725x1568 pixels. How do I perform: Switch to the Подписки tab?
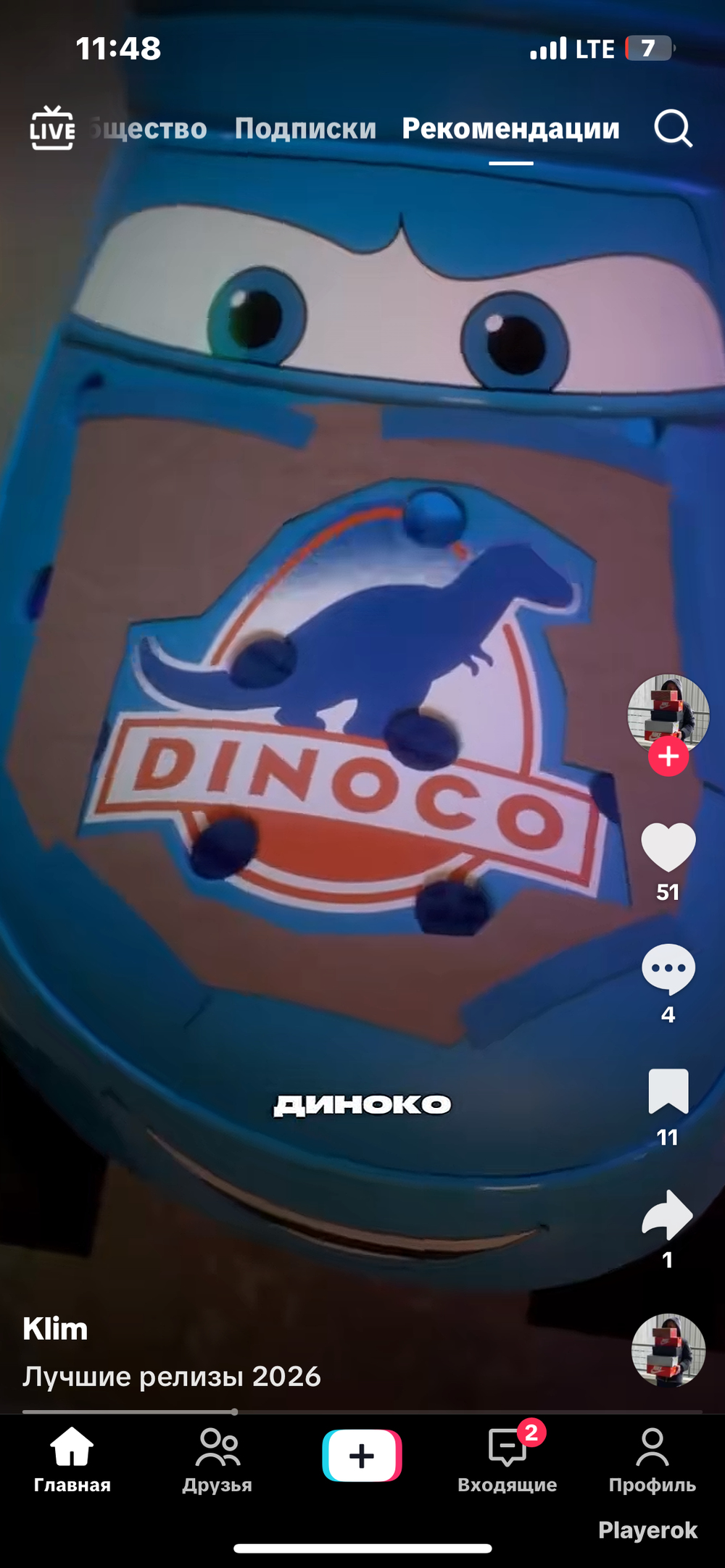point(305,128)
